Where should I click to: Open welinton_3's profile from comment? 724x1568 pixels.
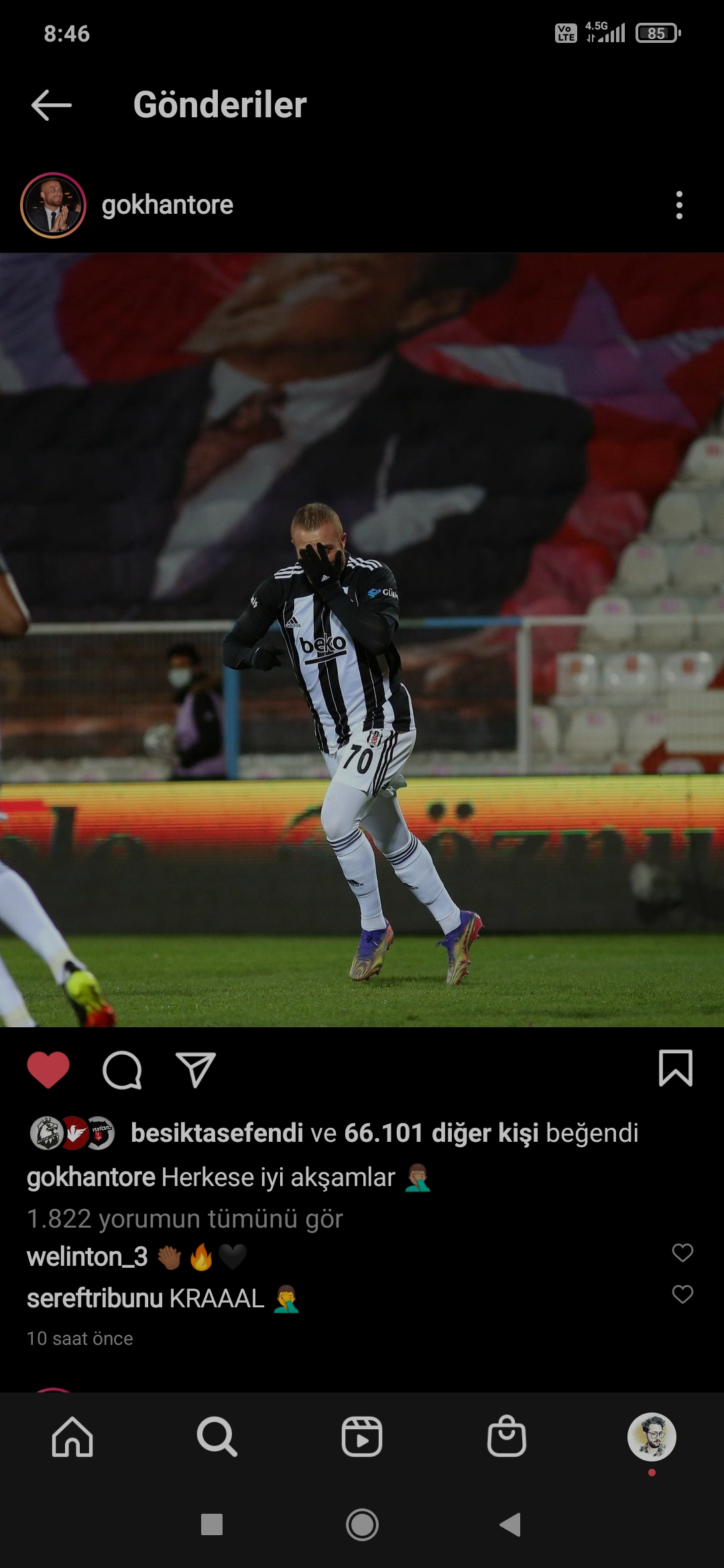pos(87,1257)
